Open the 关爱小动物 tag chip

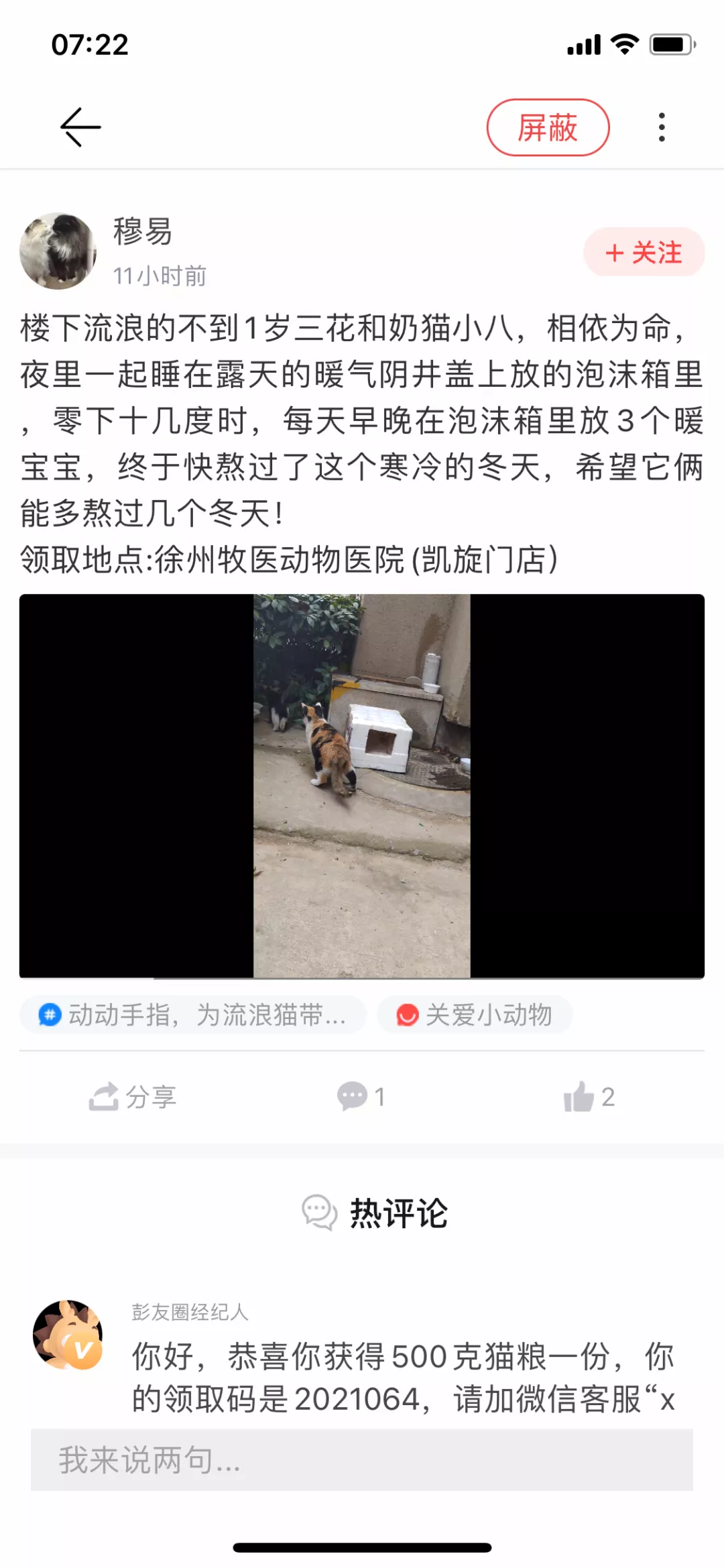tap(475, 1015)
